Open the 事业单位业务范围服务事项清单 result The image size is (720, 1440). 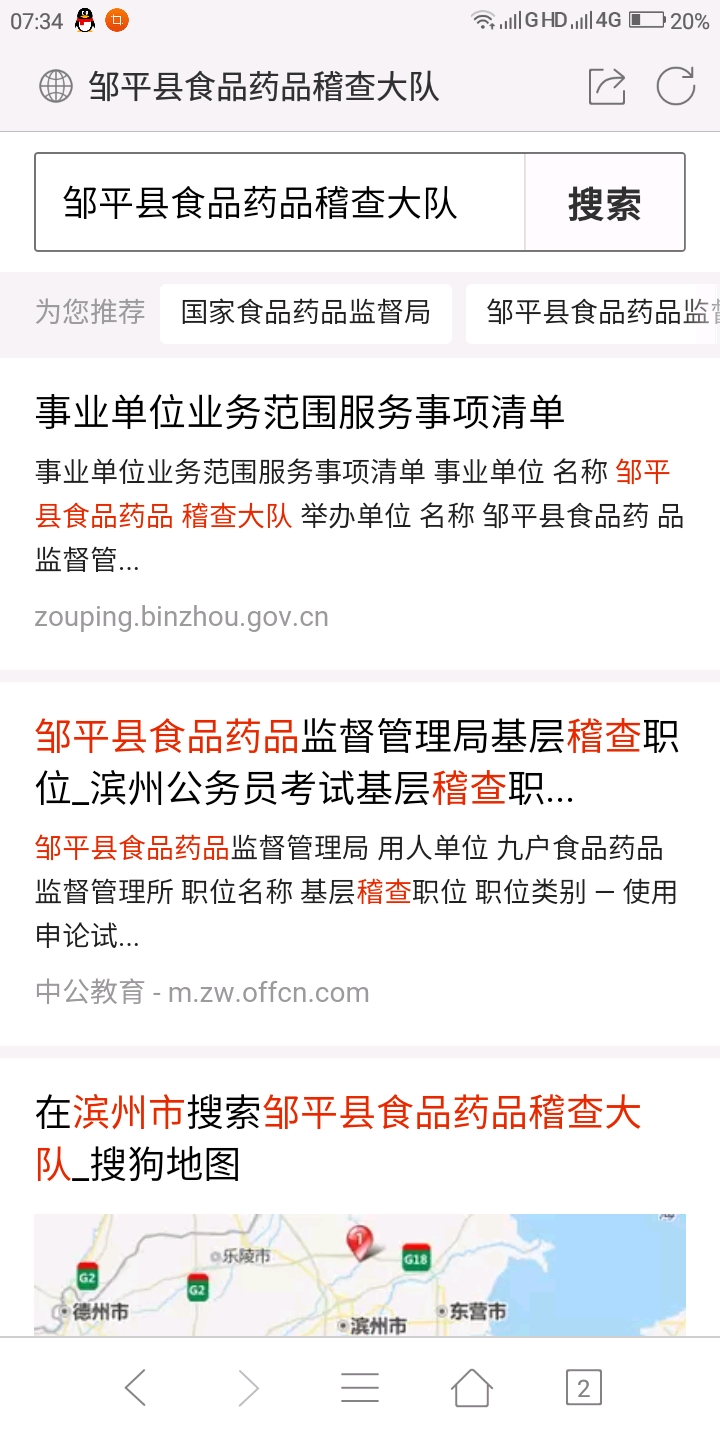pyautogui.click(x=300, y=412)
